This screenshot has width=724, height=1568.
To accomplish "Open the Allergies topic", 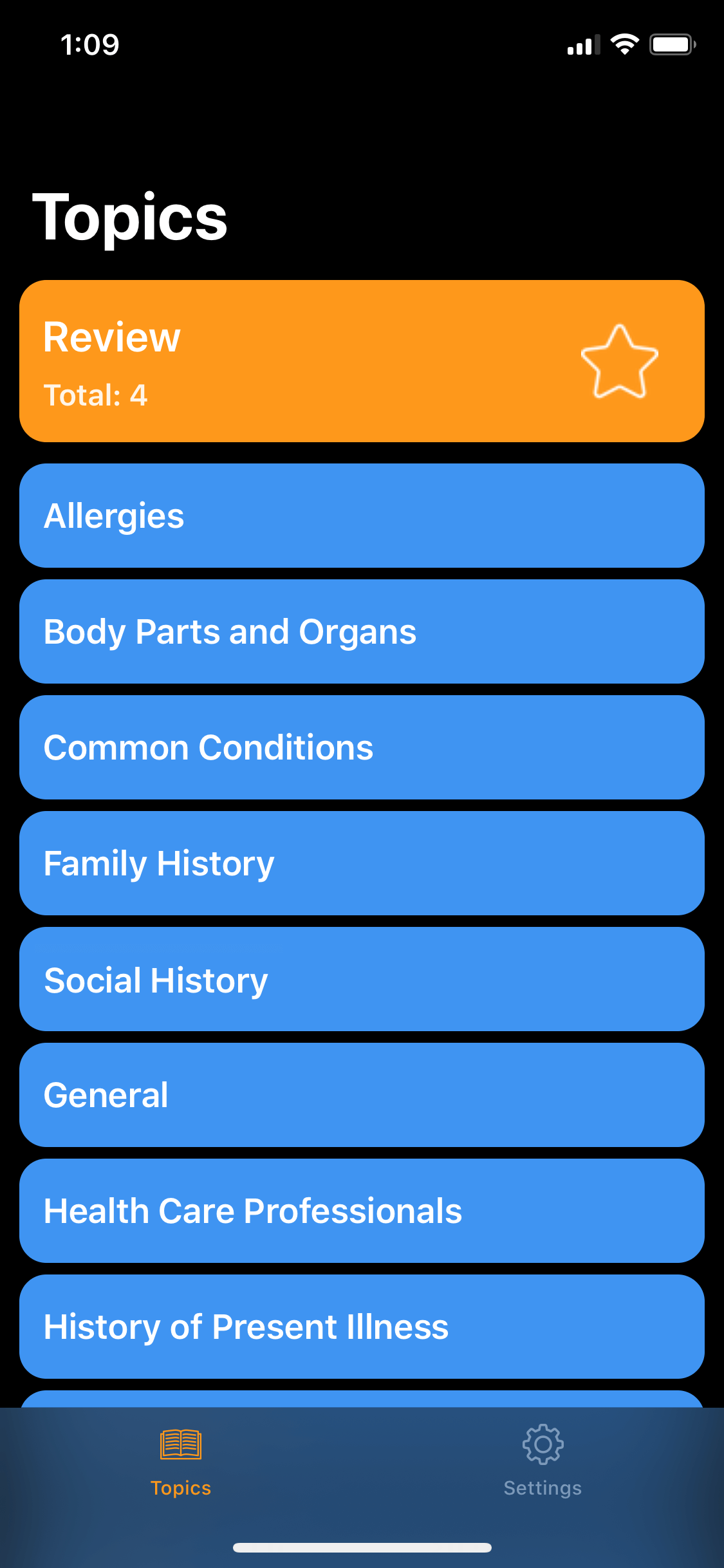I will pos(362,516).
